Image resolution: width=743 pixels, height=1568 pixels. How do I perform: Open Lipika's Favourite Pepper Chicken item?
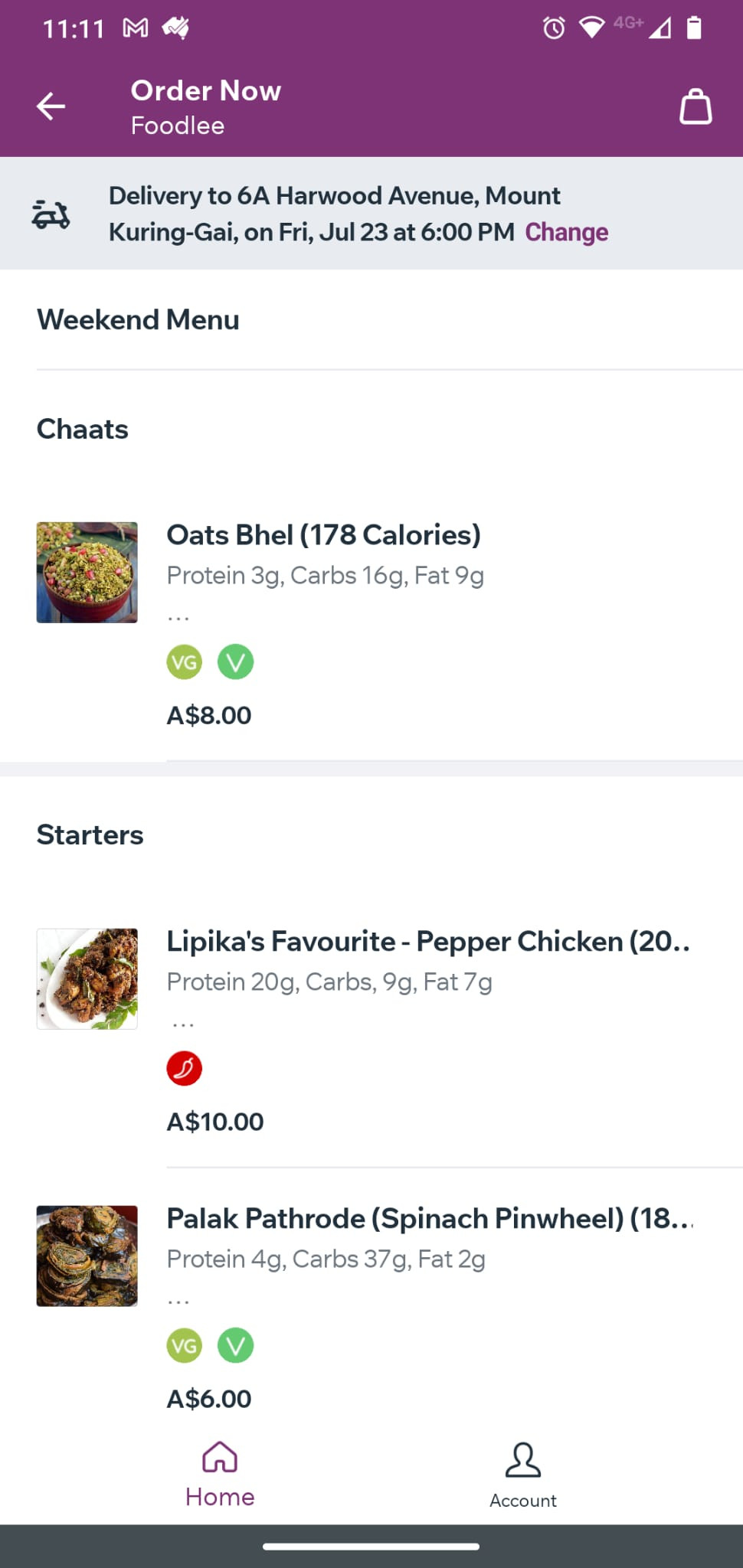[371, 1031]
